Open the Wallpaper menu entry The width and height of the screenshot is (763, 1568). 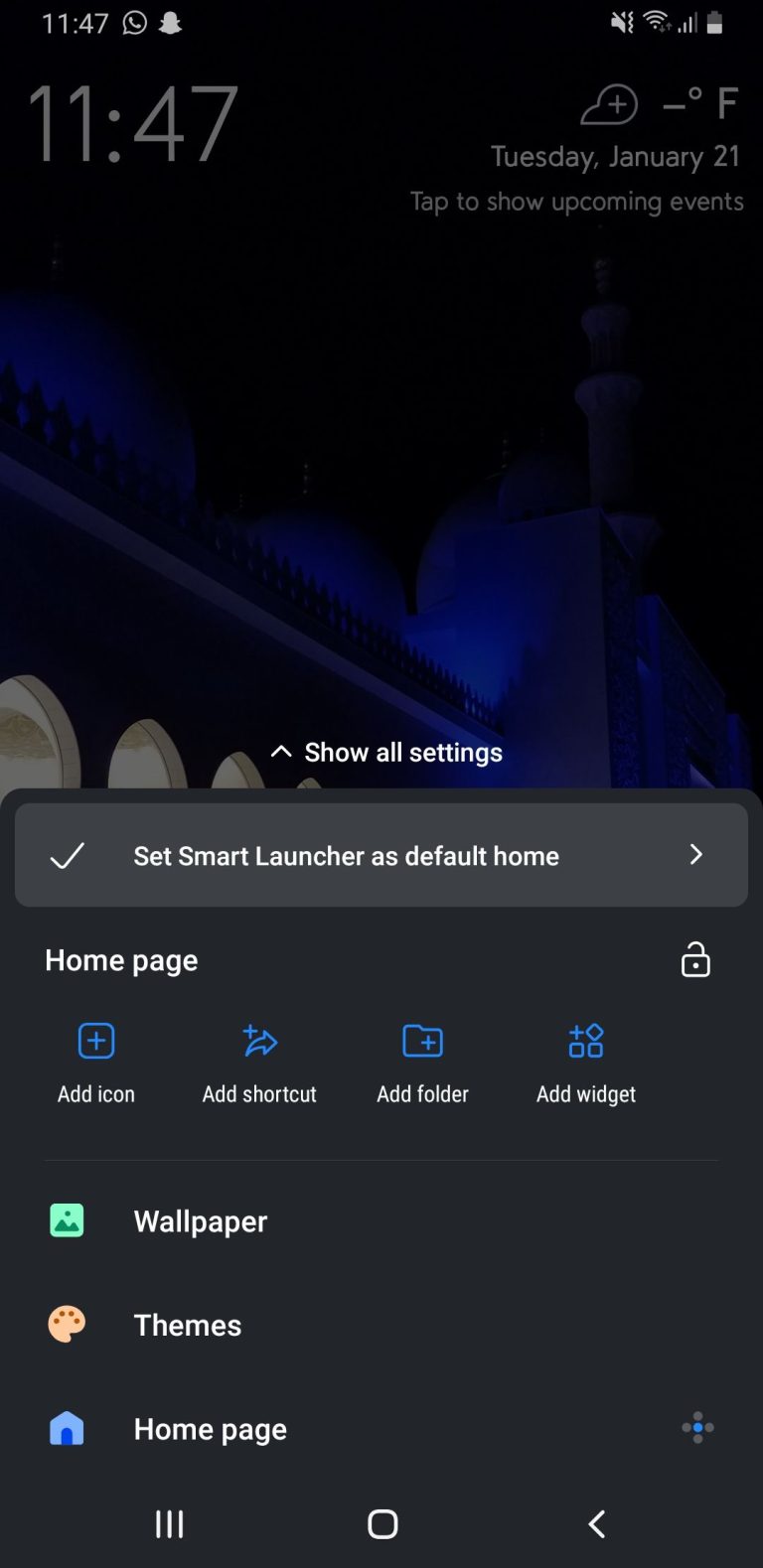click(200, 1220)
